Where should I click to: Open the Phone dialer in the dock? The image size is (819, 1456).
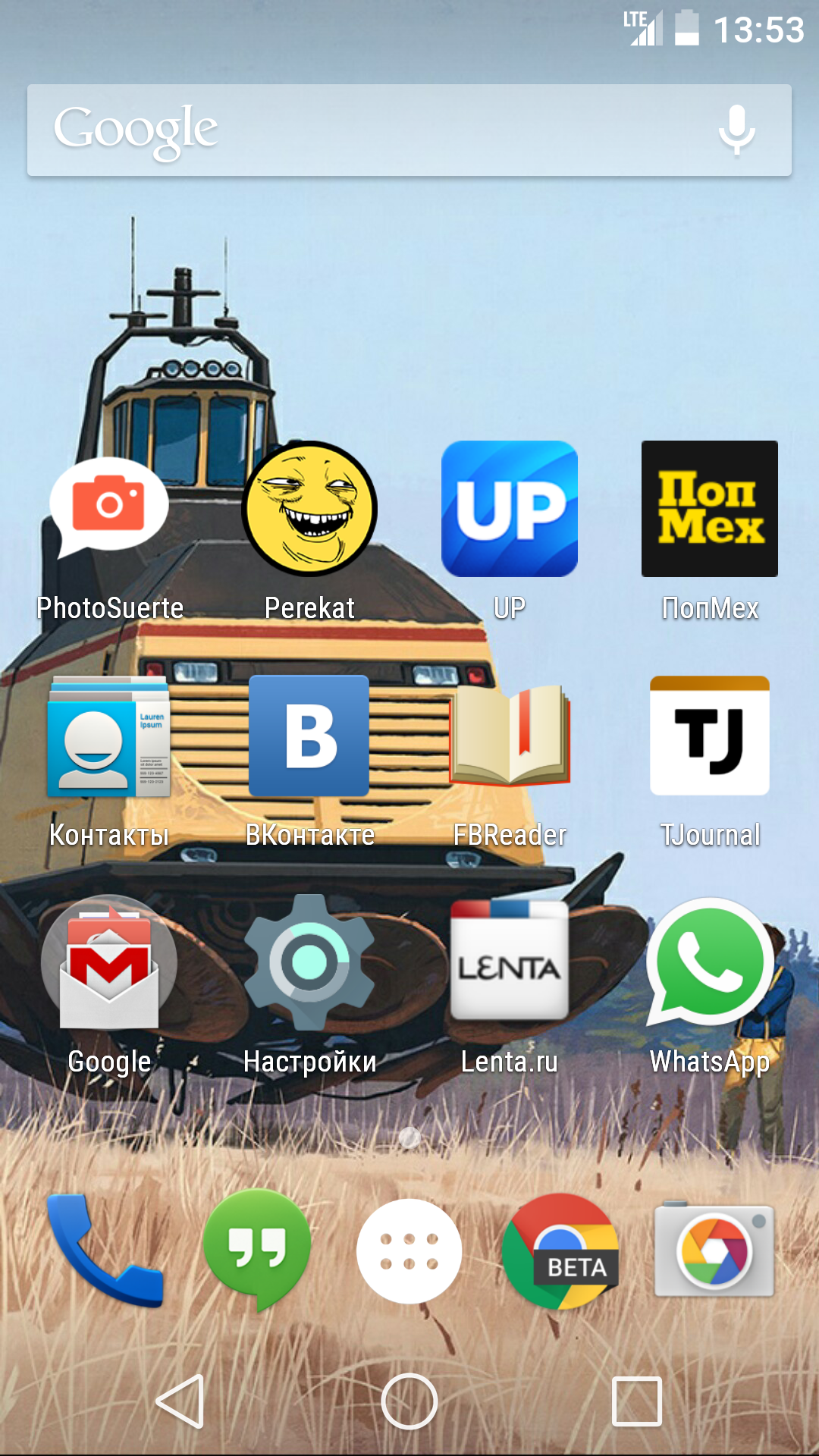pos(104,1251)
